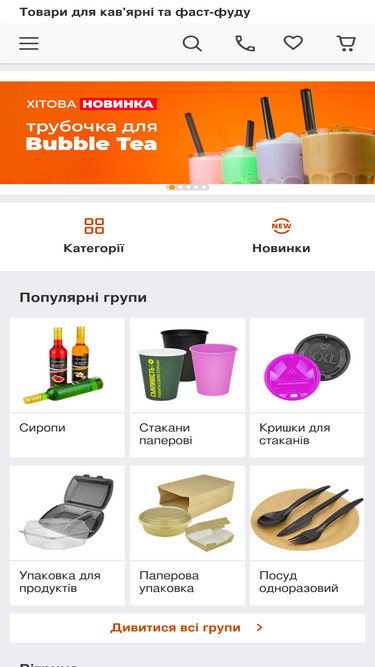Image resolution: width=375 pixels, height=667 pixels.
Task: Tap Дивитися всі групи button
Action: (188, 628)
